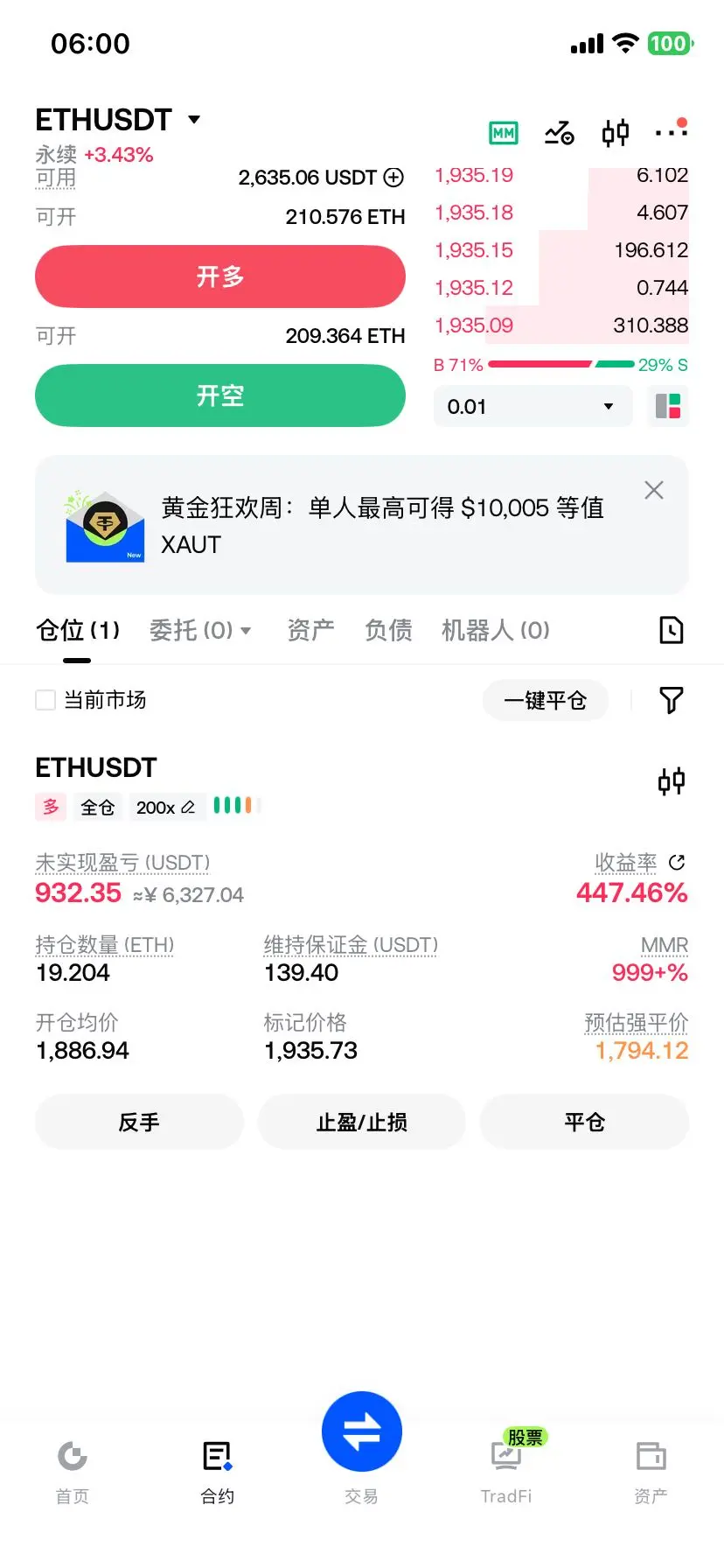This screenshot has height=1568, width=724.
Task: Open the order history icon
Action: tap(671, 630)
